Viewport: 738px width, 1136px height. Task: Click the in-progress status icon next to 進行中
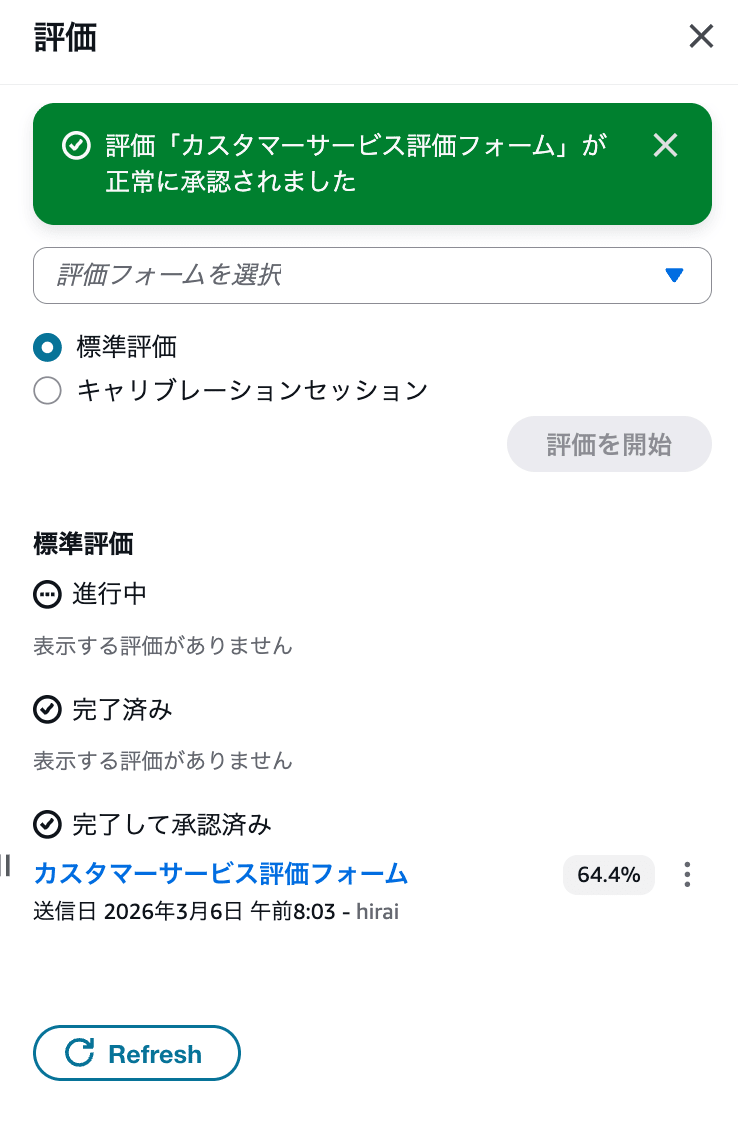[x=47, y=594]
